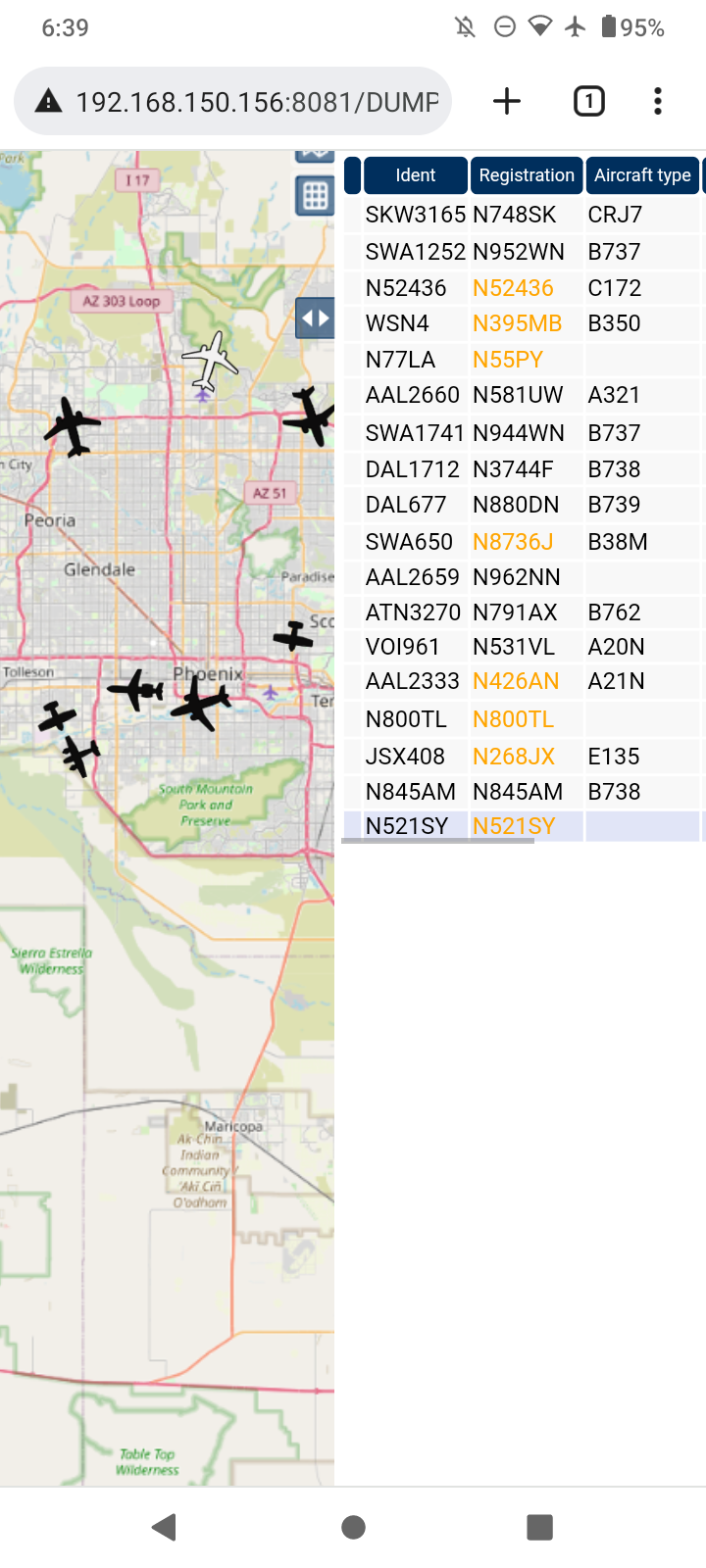Screen dimensions: 706x1568
Task: Go back using system back button
Action: [x=165, y=1527]
